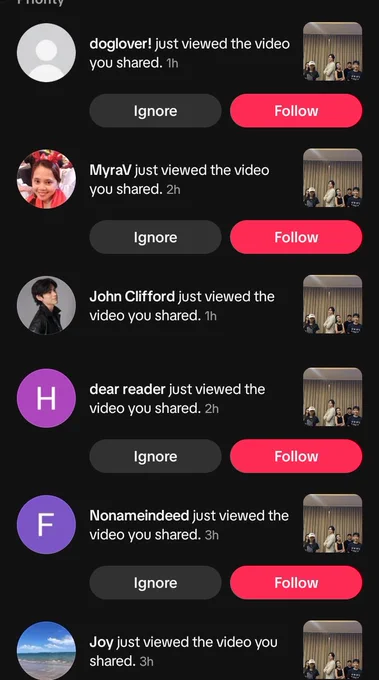Ignore MyraV's view notification
Screen dimensions: 379x680
(155, 237)
